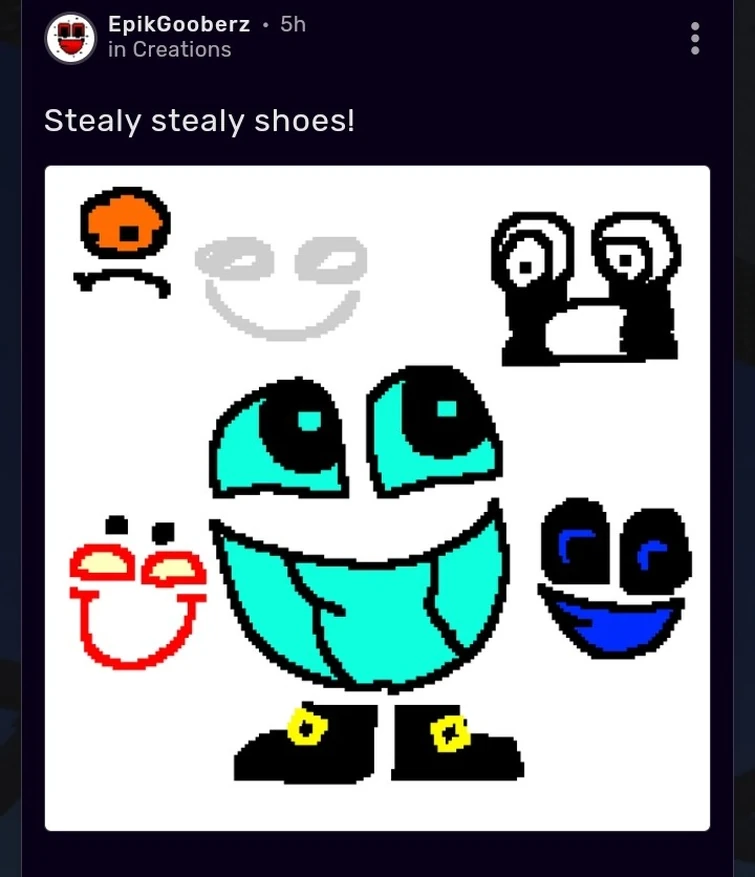This screenshot has width=755, height=877.
Task: Open the post's three-dot overflow menu
Action: (x=695, y=38)
